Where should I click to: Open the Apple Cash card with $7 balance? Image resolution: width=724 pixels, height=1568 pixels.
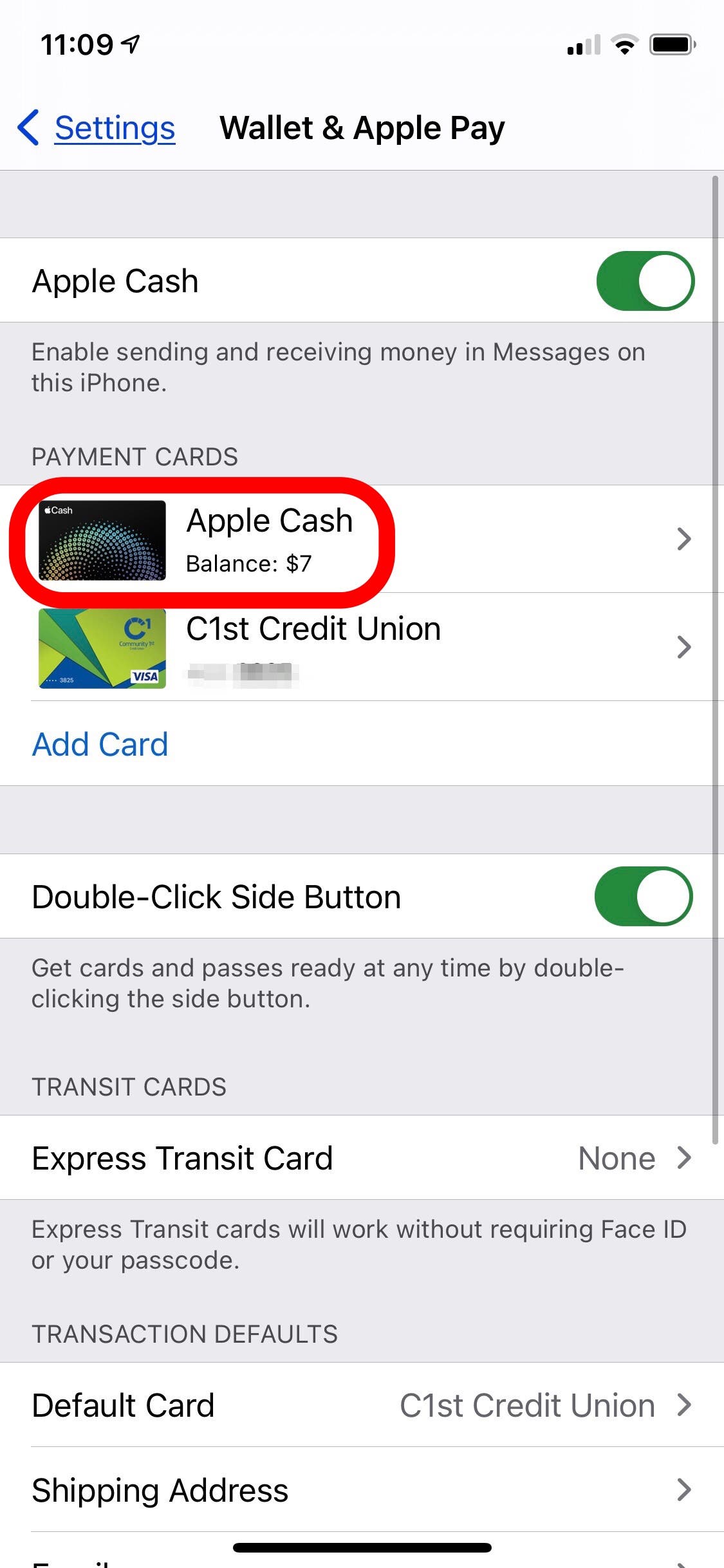pos(362,539)
